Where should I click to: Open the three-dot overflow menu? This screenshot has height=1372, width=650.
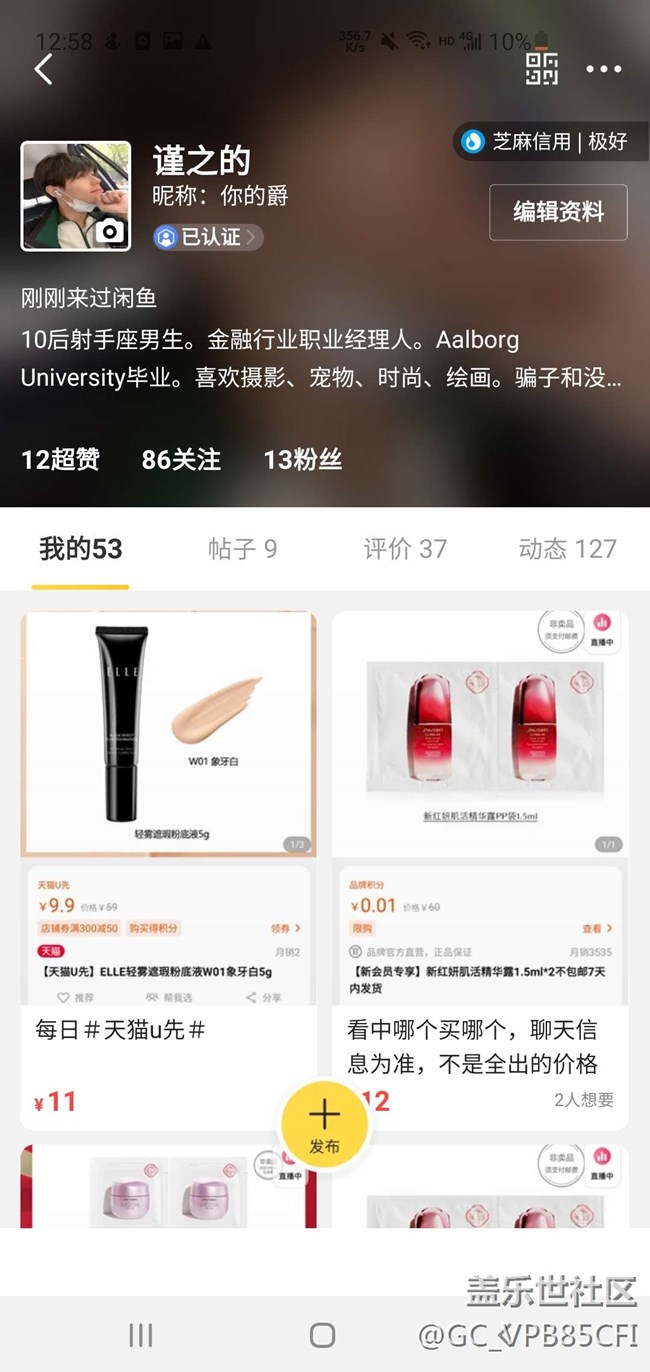(x=604, y=69)
